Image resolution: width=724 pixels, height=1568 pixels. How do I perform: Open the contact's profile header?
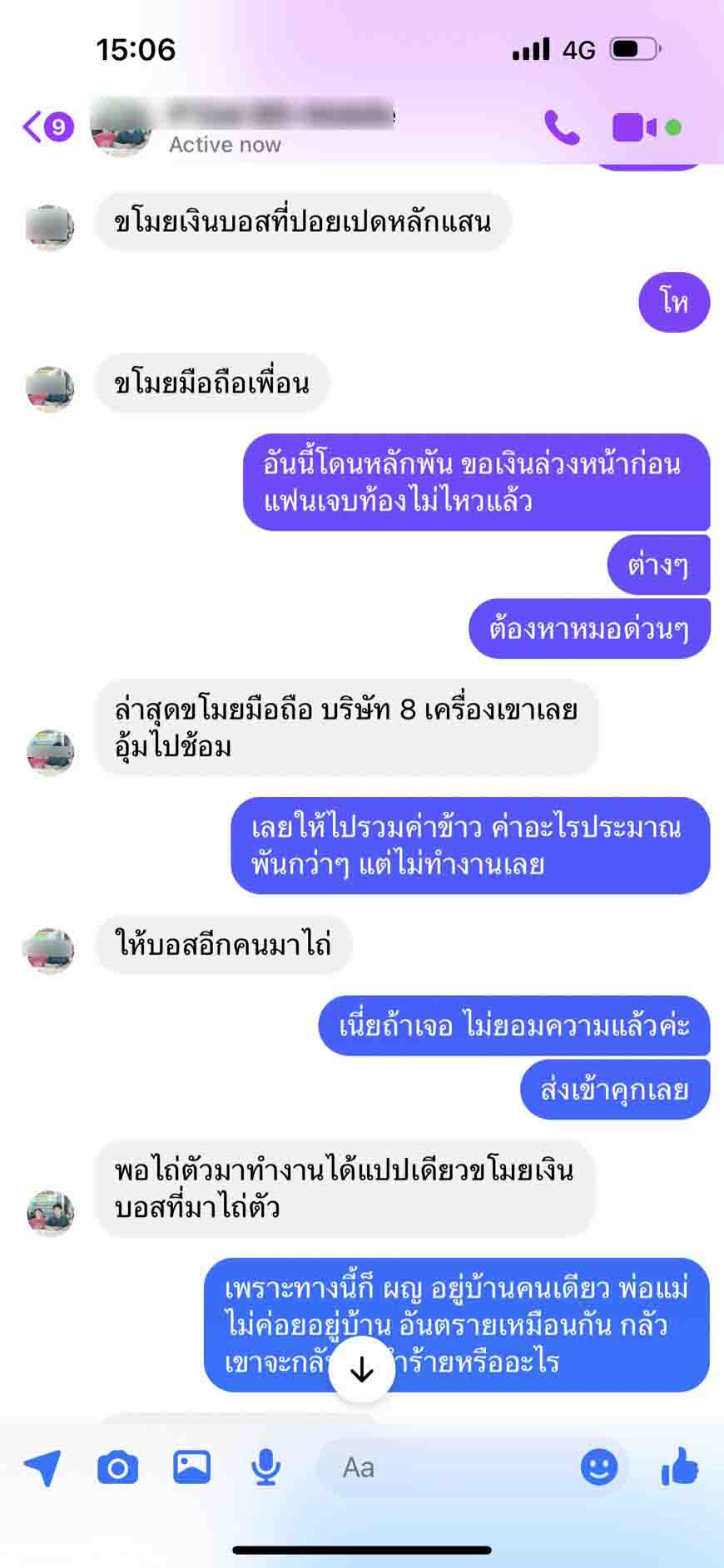coord(241,126)
